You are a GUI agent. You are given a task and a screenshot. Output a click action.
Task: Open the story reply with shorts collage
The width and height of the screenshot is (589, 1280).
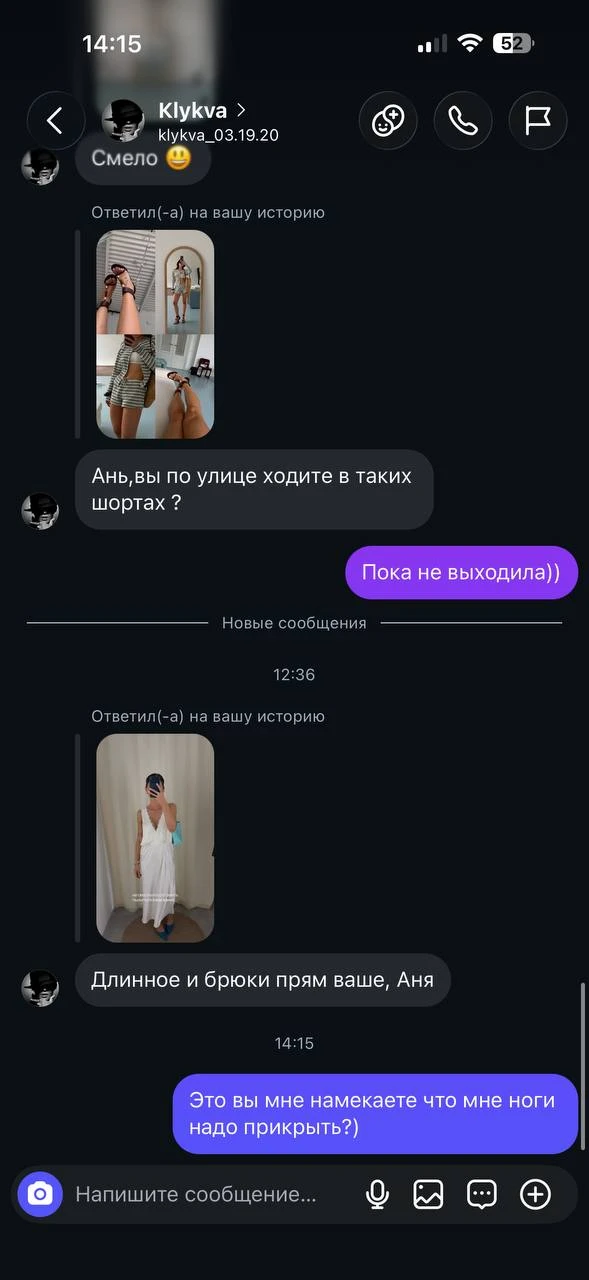pyautogui.click(x=155, y=334)
